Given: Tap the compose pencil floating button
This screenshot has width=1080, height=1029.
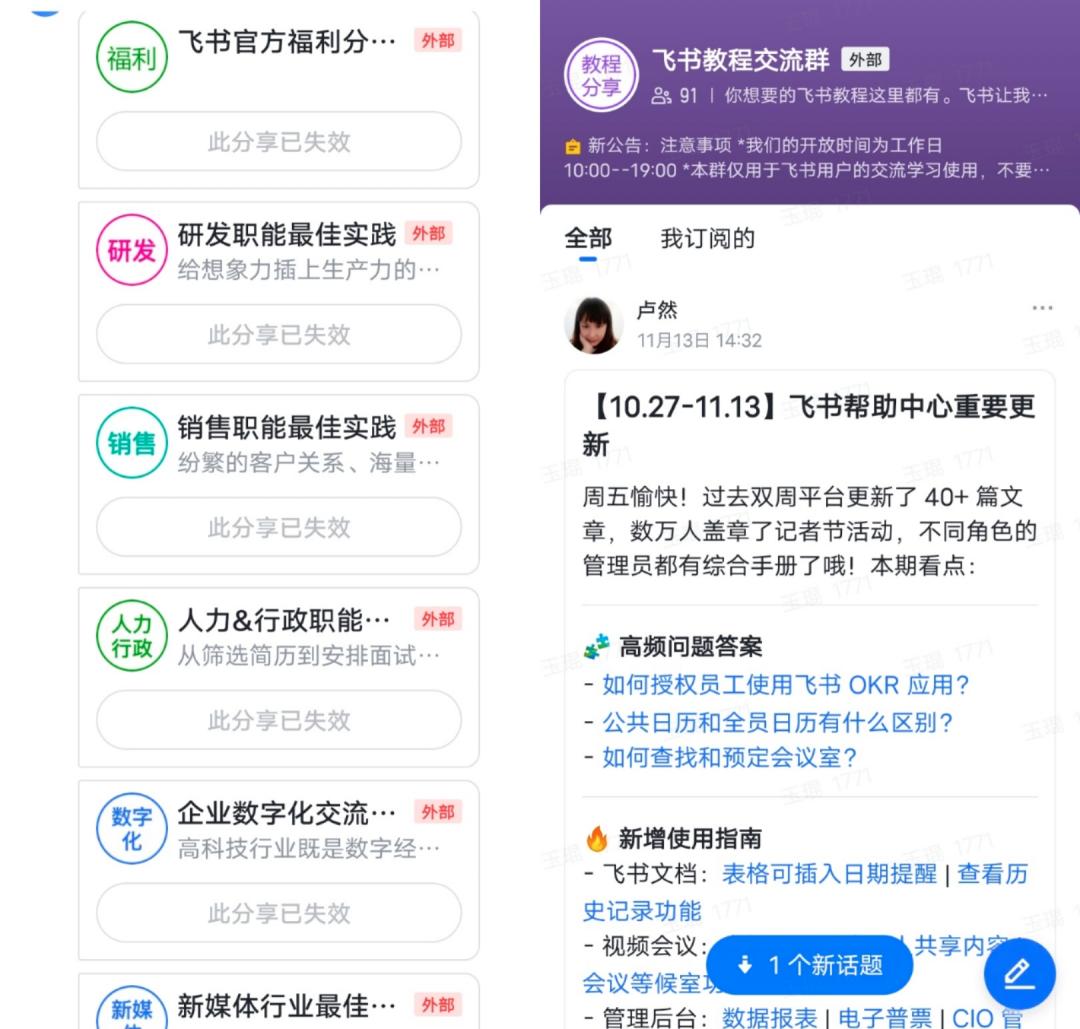Looking at the screenshot, I should tap(1019, 974).
